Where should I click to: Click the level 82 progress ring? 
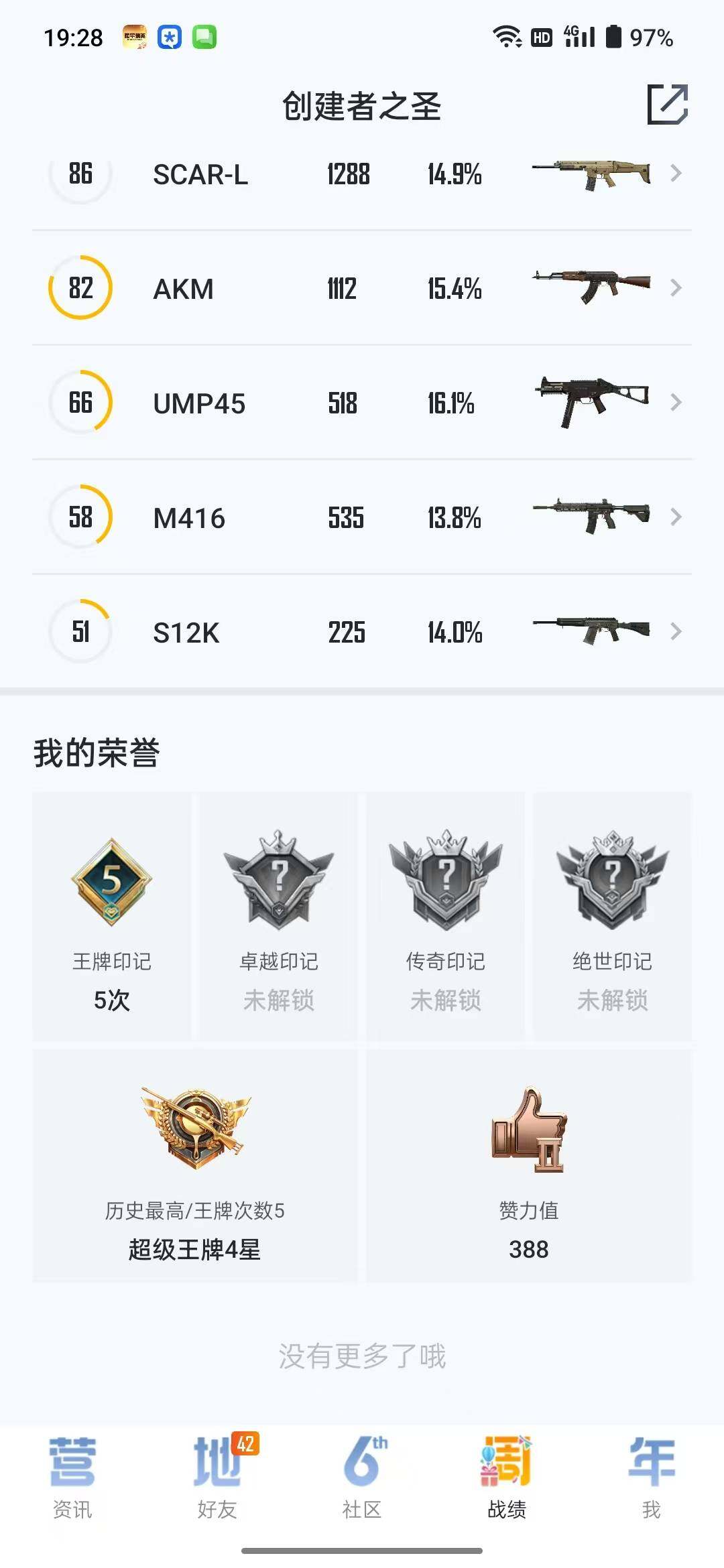[x=79, y=289]
